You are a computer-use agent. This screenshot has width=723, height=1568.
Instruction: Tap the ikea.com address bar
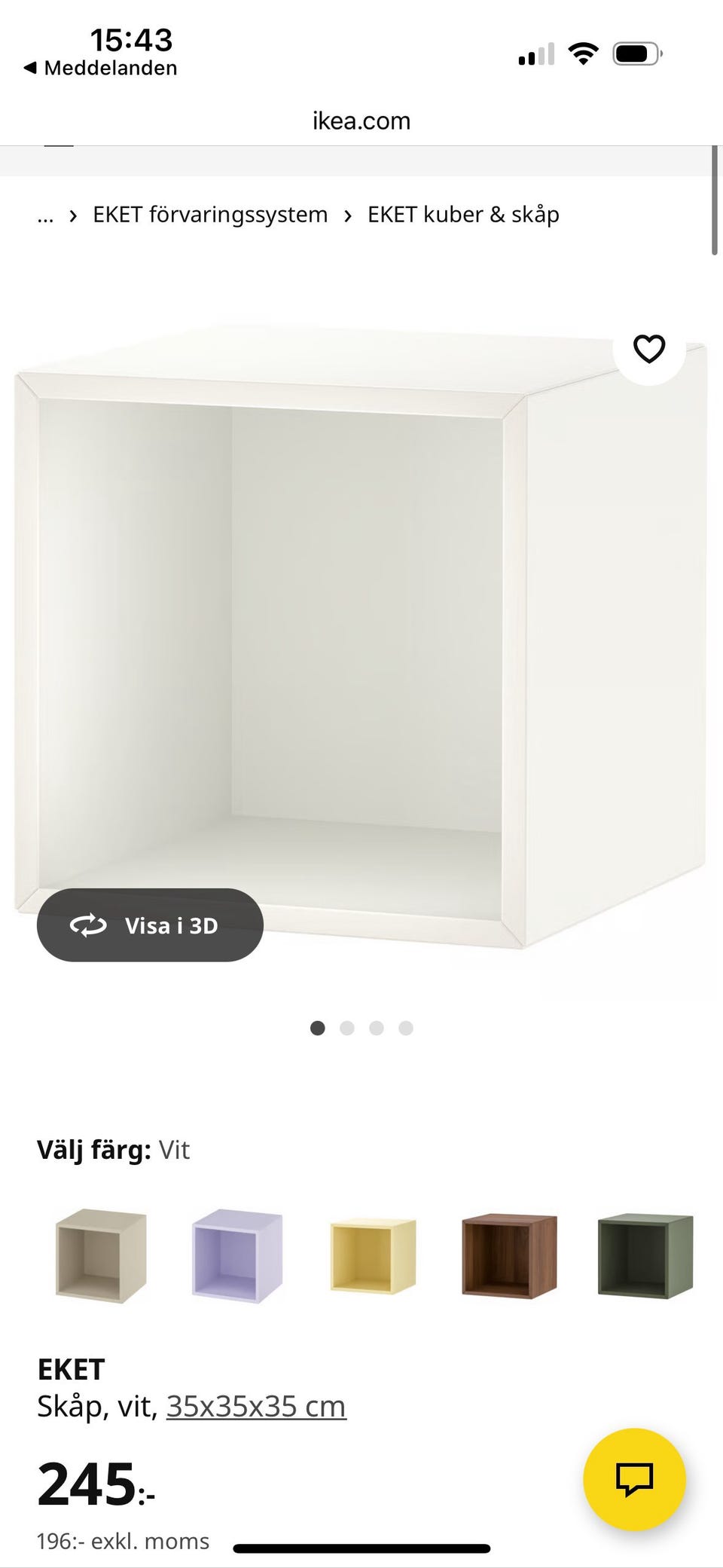(x=361, y=121)
